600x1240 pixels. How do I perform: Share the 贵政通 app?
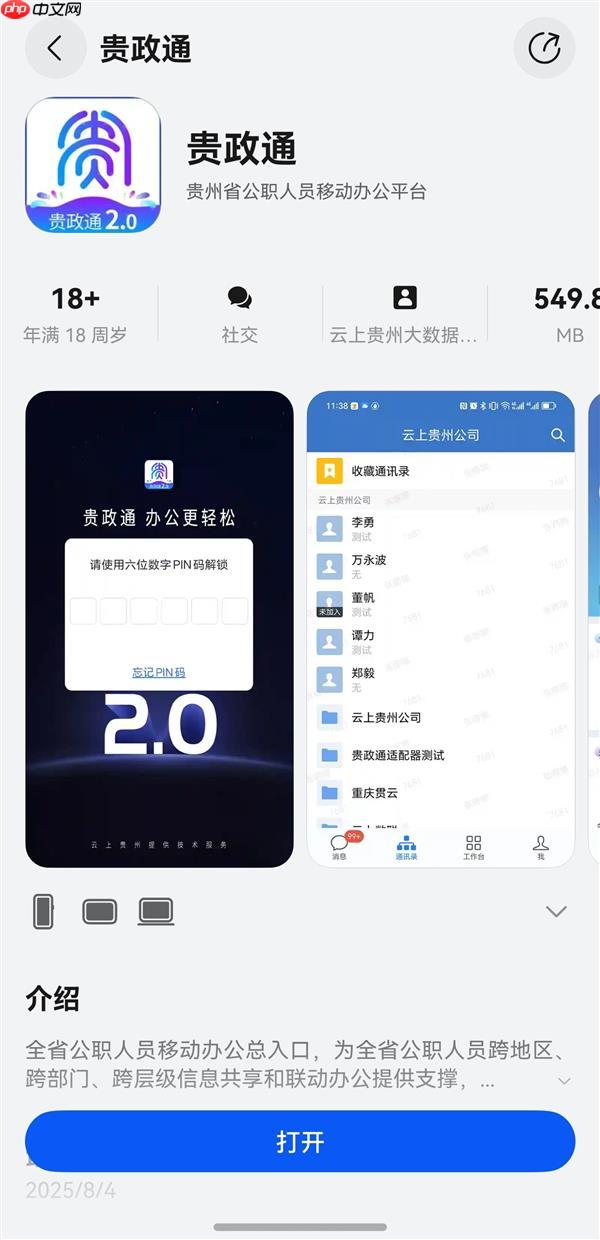[x=544, y=48]
